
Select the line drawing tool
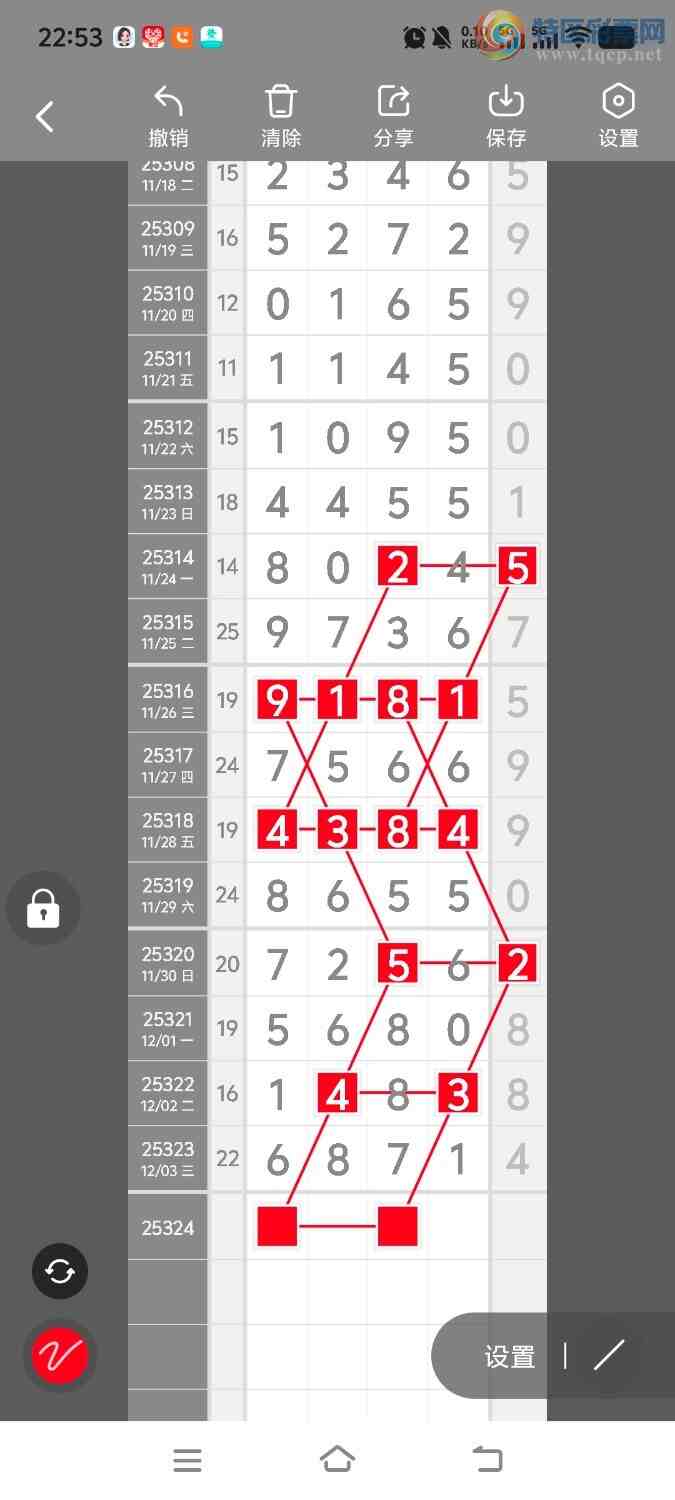(608, 1356)
